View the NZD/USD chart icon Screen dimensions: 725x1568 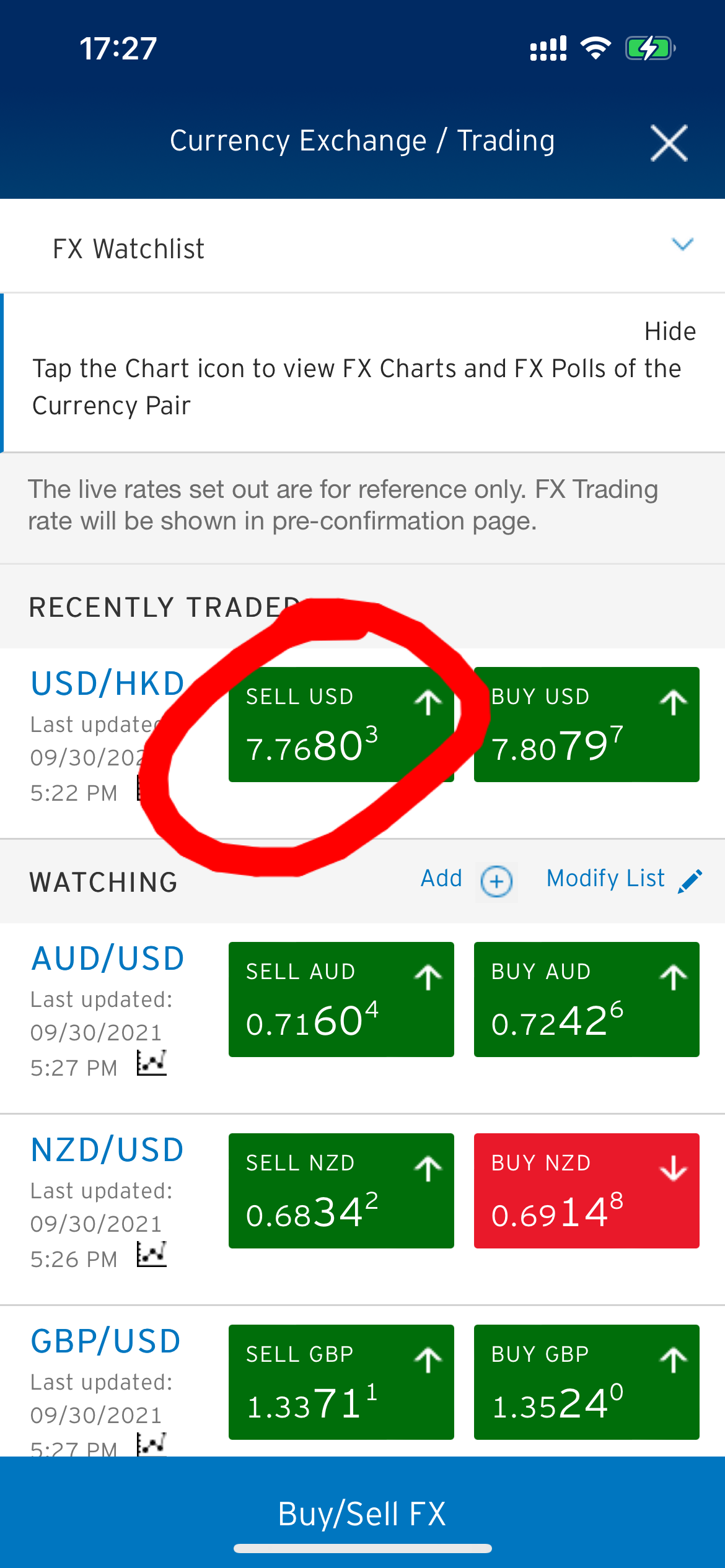click(x=152, y=1254)
